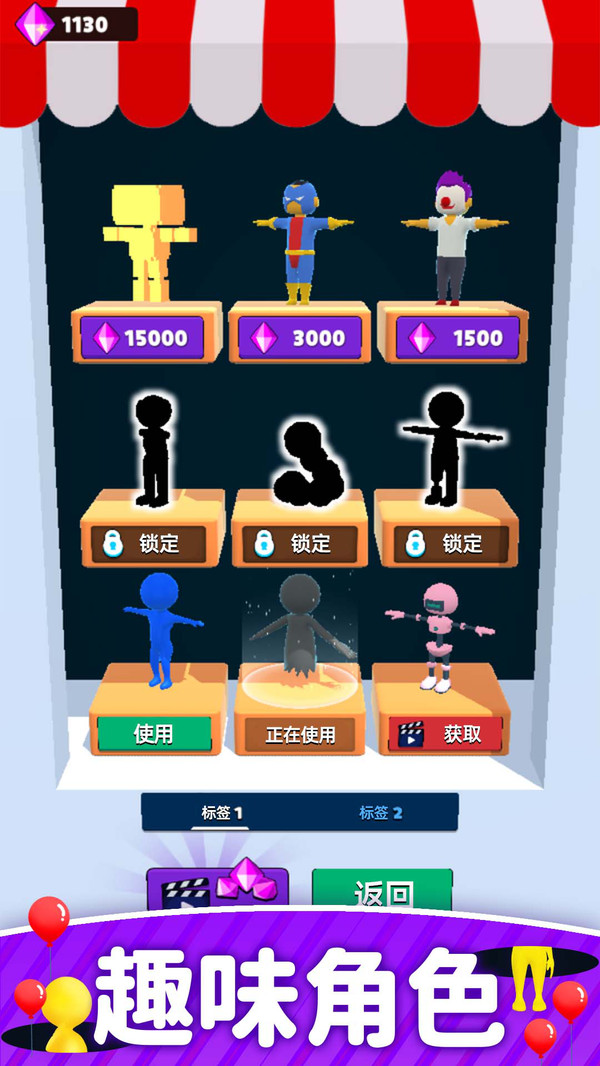Tap 返回 to go back
600x1066 pixels.
[383, 889]
